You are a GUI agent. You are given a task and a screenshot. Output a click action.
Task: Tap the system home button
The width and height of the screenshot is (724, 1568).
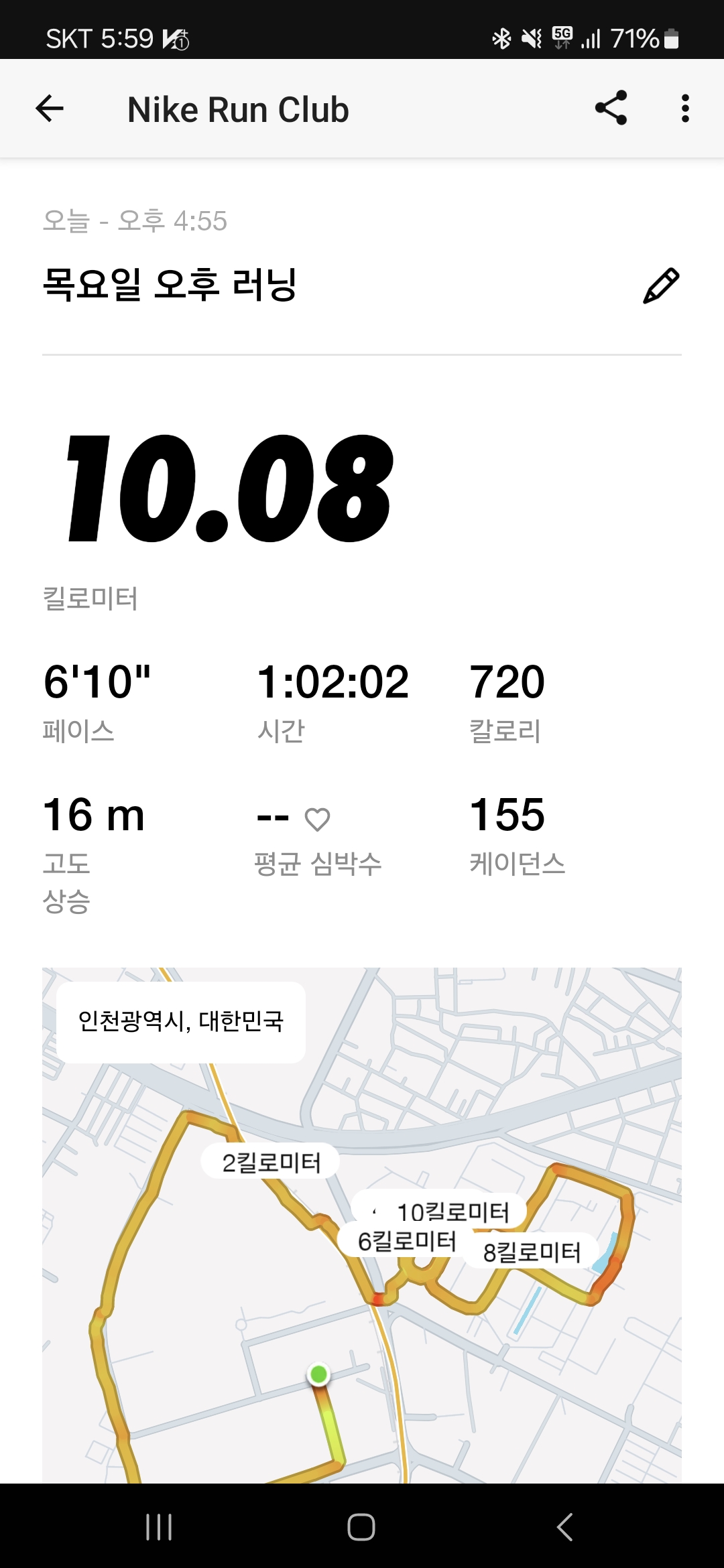point(361,1527)
